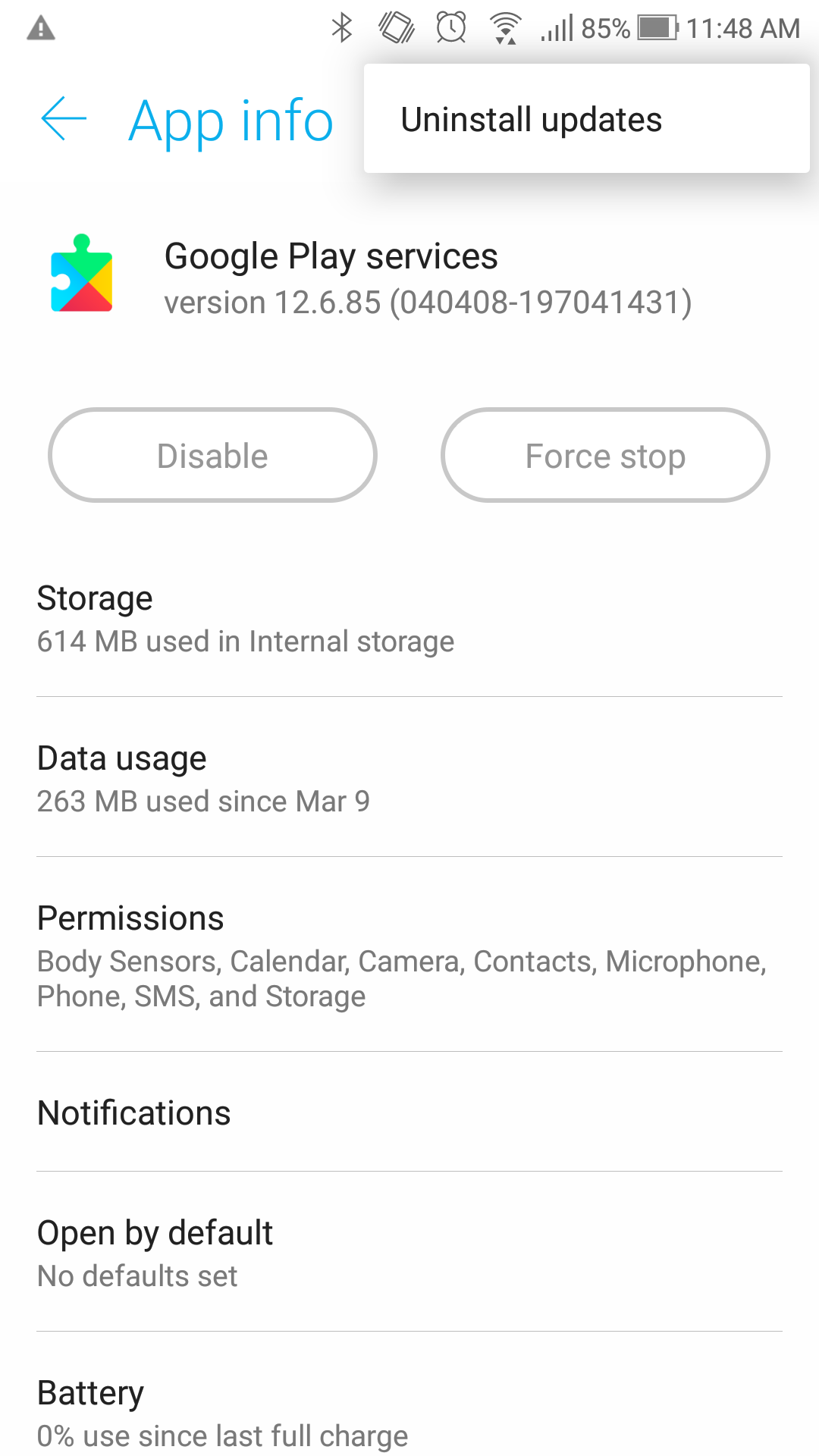This screenshot has width=819, height=1456.
Task: Open Notifications settings
Action: tap(409, 1112)
